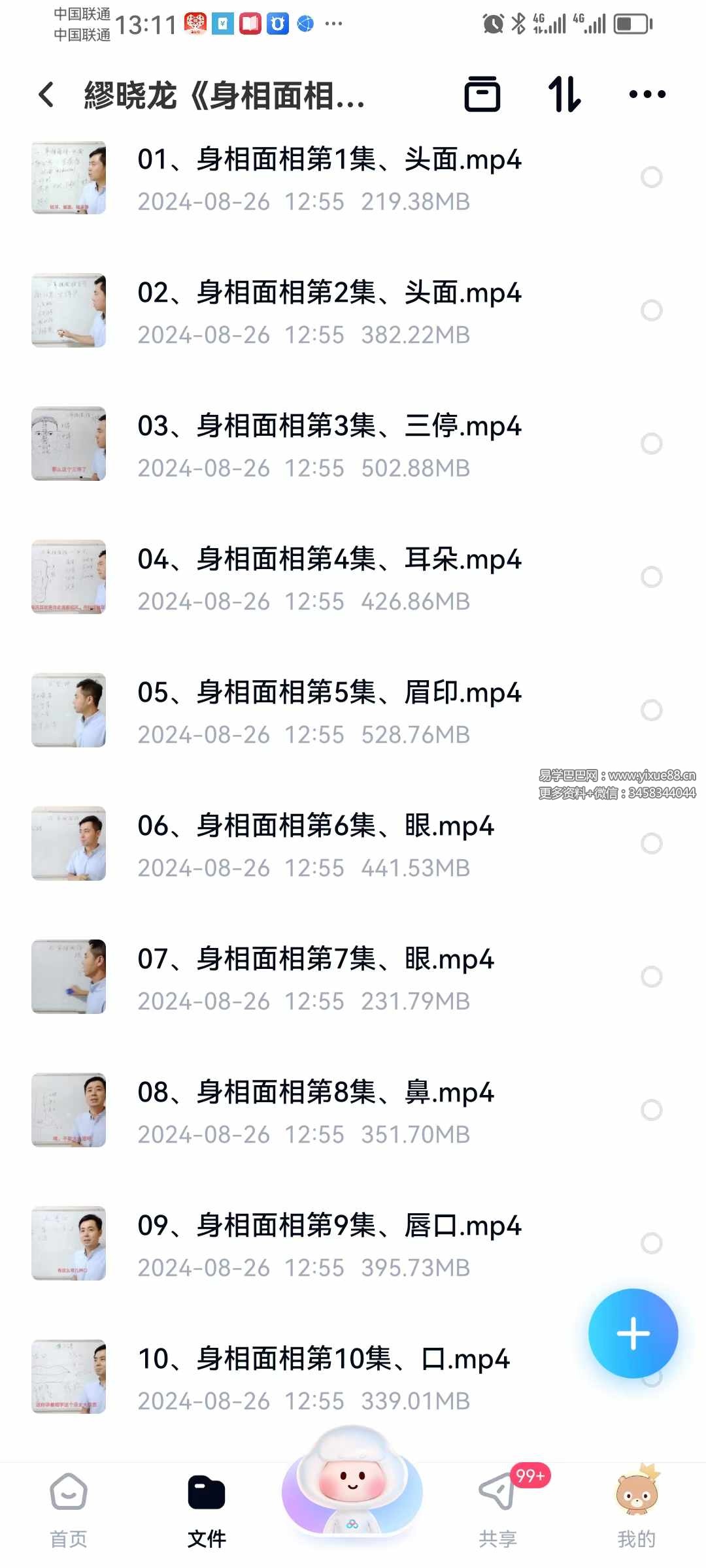The image size is (706, 1568).
Task: Launch the AI assistant mascot
Action: (352, 1496)
